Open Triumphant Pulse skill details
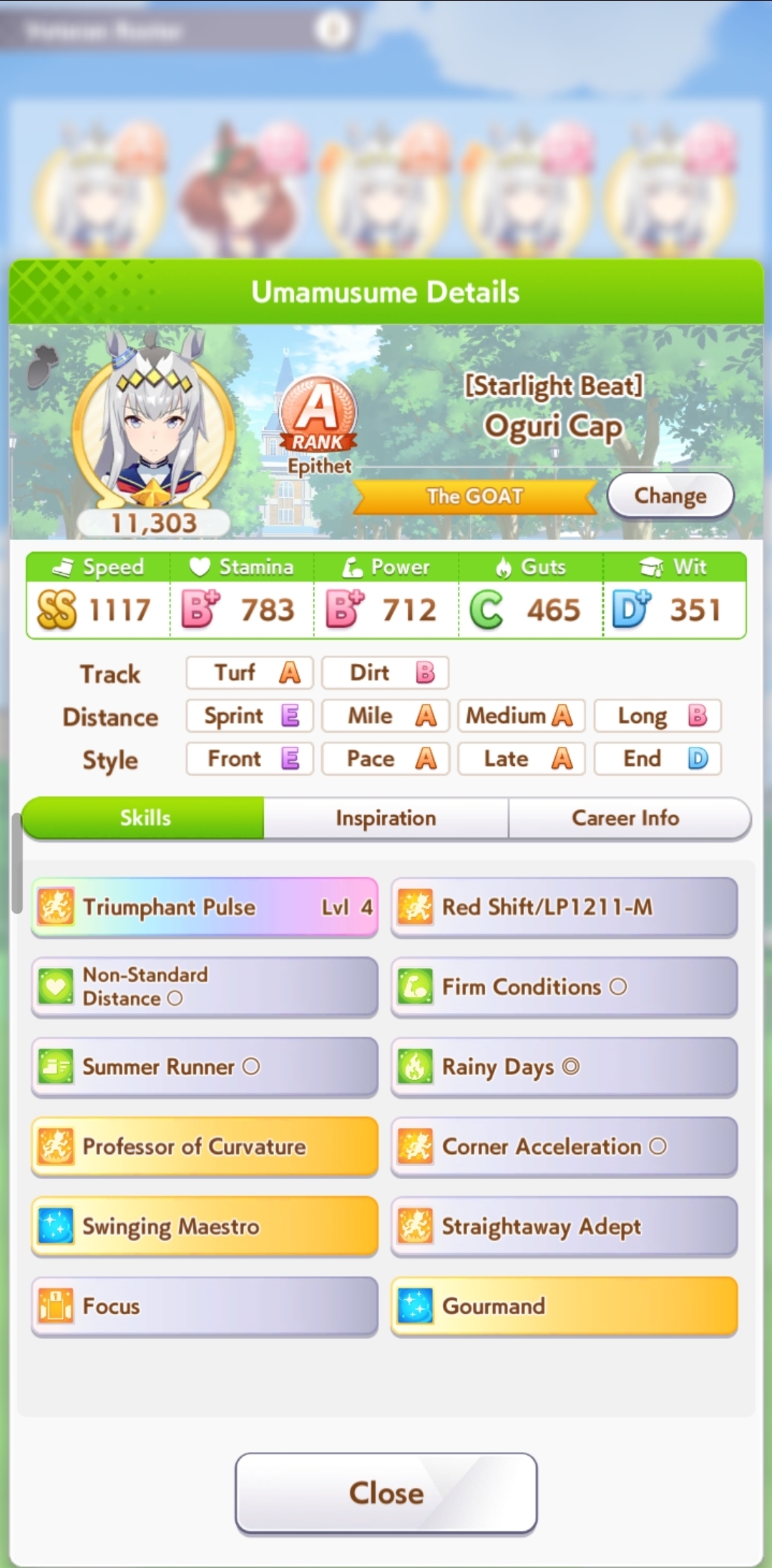The width and height of the screenshot is (772, 1568). pos(205,907)
